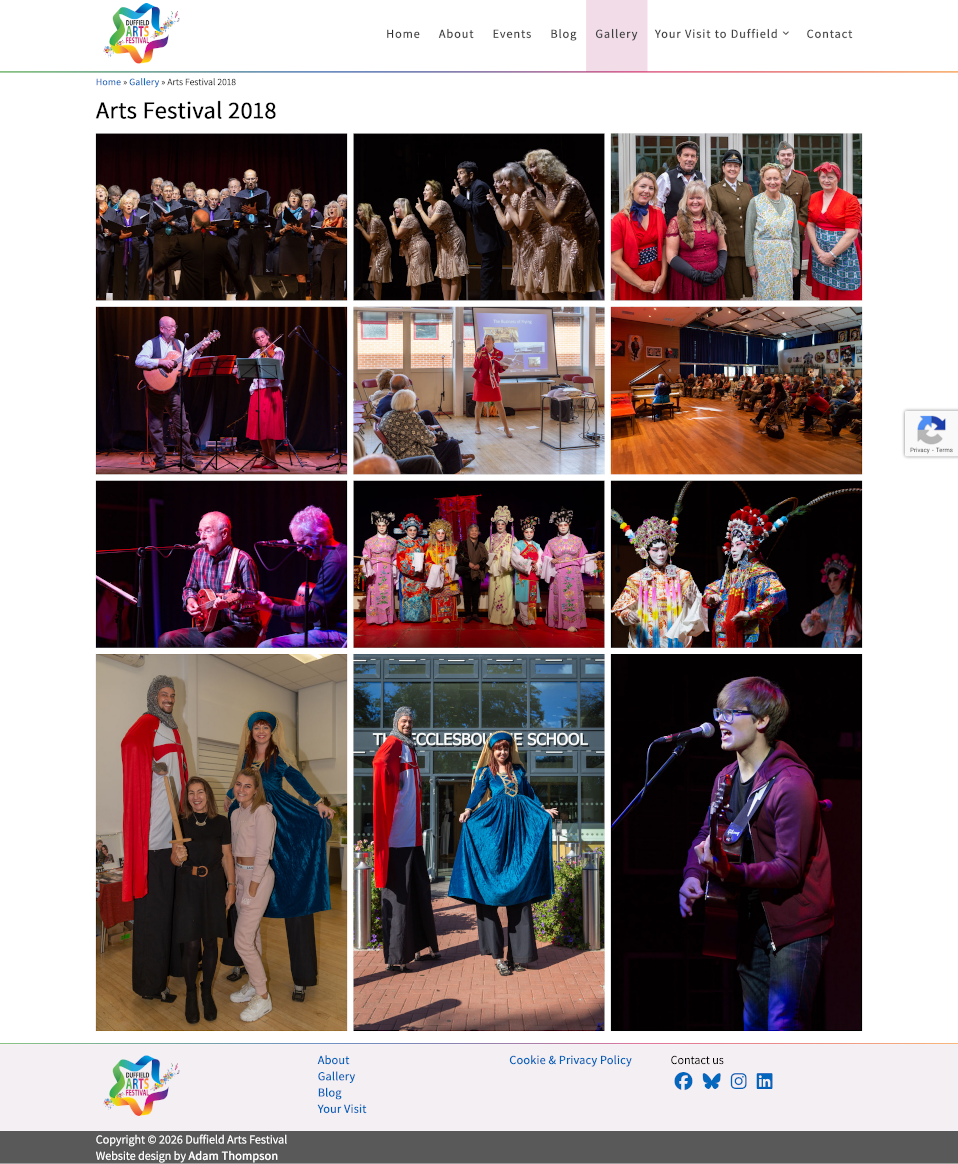958x1164 pixels.
Task: Open the Cookie & Privacy Policy link
Action: 570,1060
